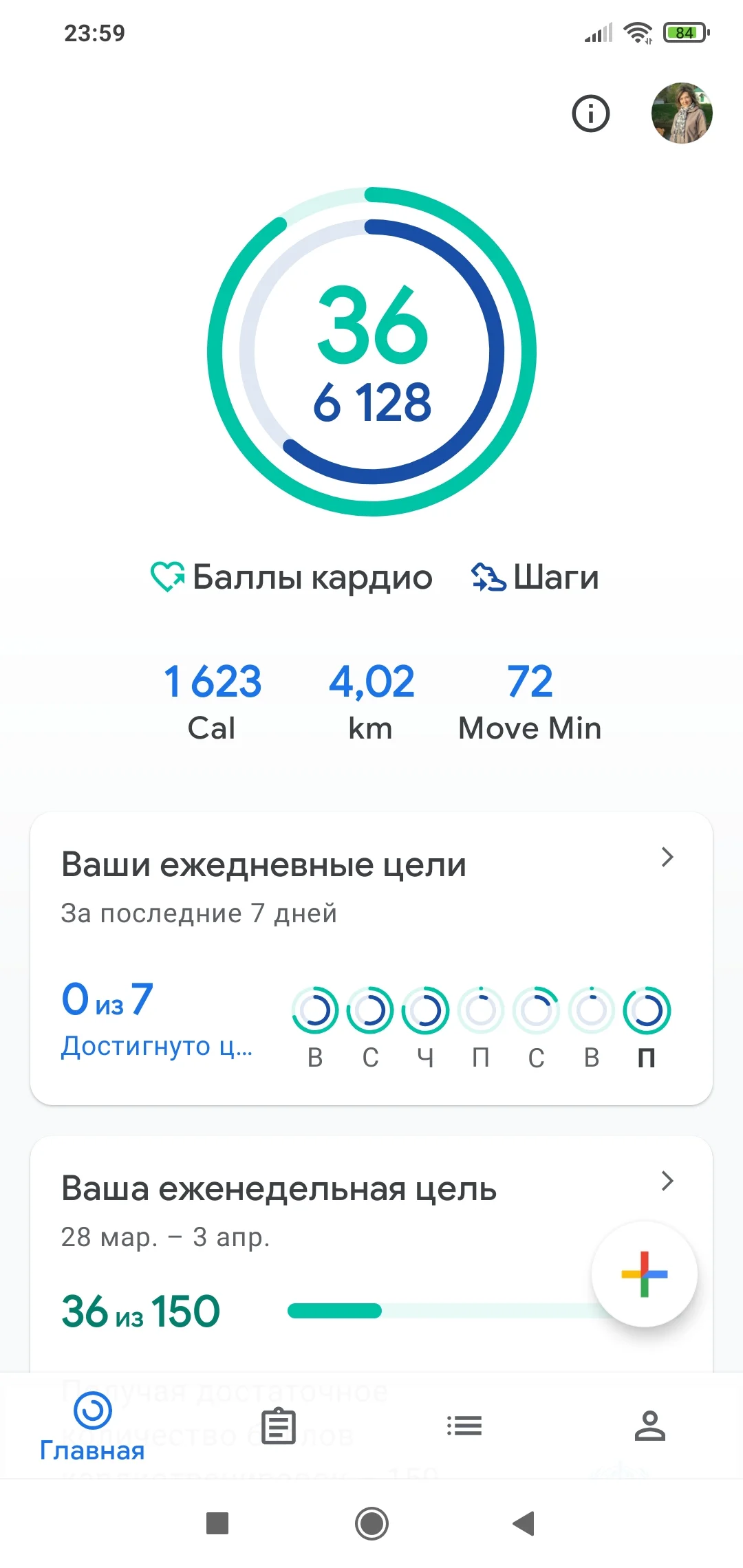
Task: Open the cardio points and steps ring
Action: click(x=371, y=351)
